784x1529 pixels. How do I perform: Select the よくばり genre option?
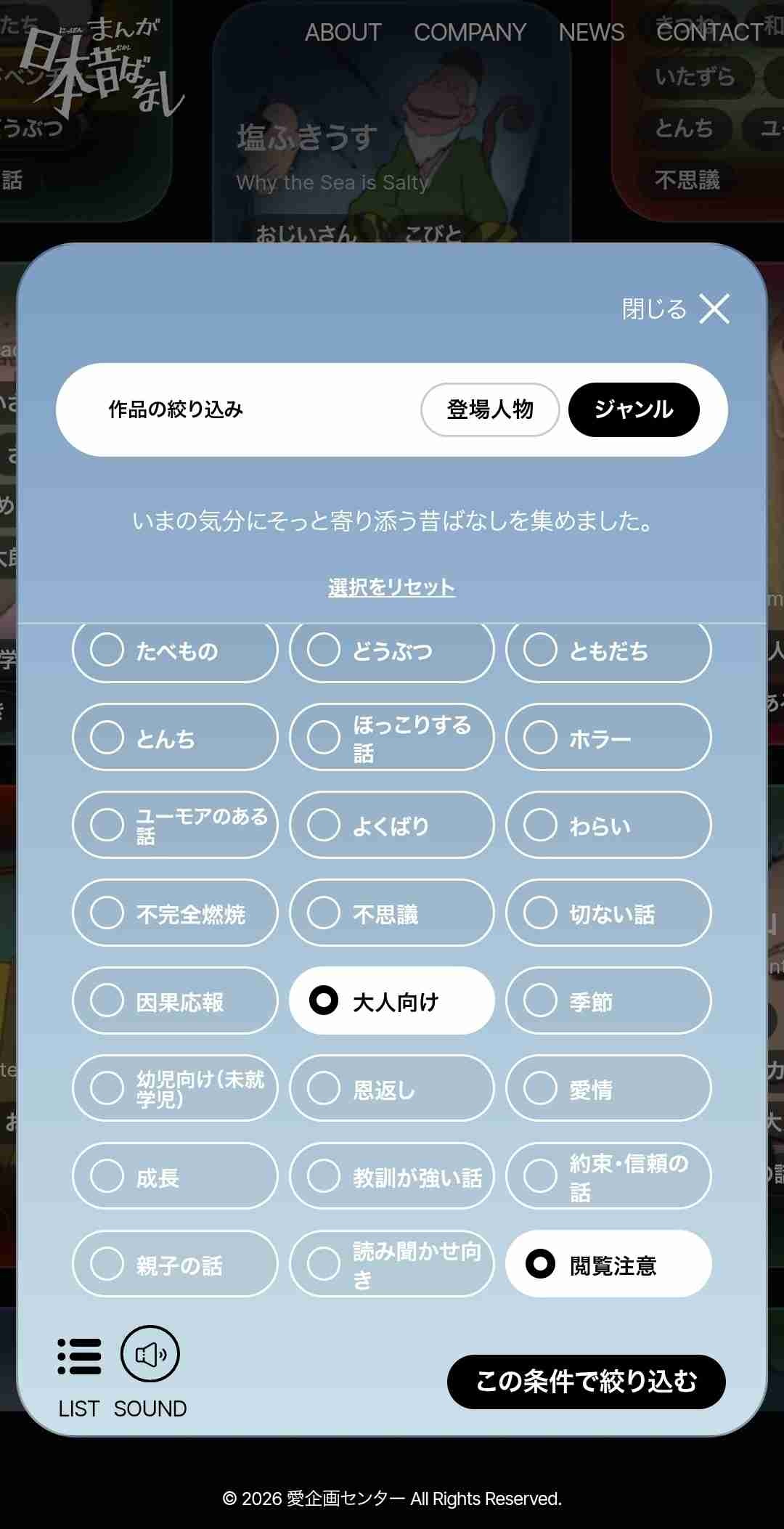coord(391,825)
